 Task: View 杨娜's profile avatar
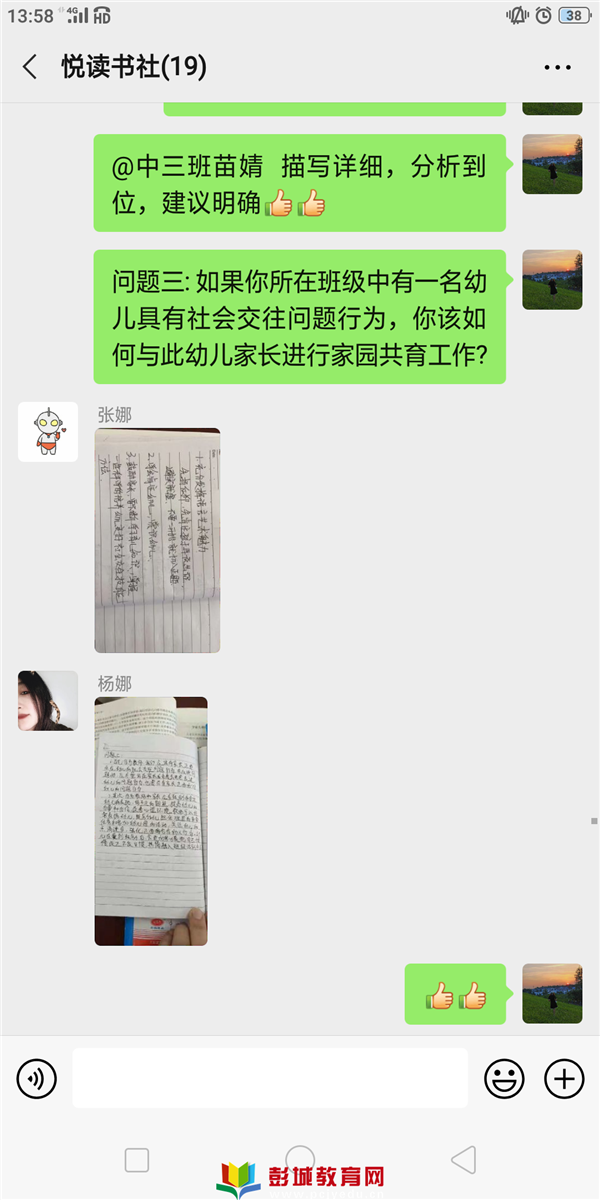tap(48, 700)
